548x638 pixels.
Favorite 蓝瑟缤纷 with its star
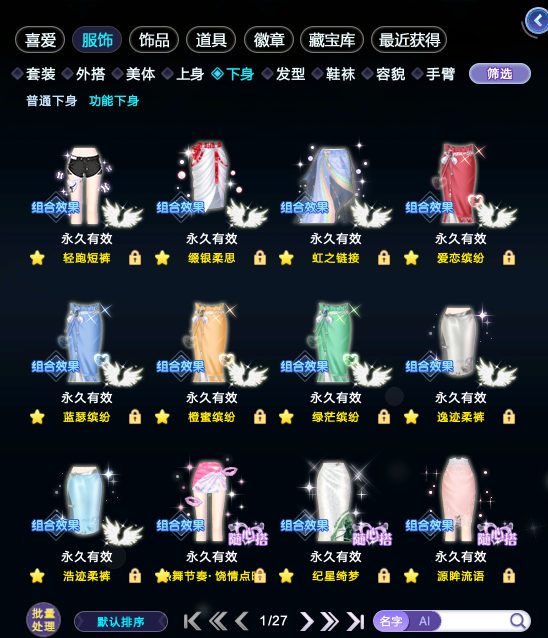(37, 417)
